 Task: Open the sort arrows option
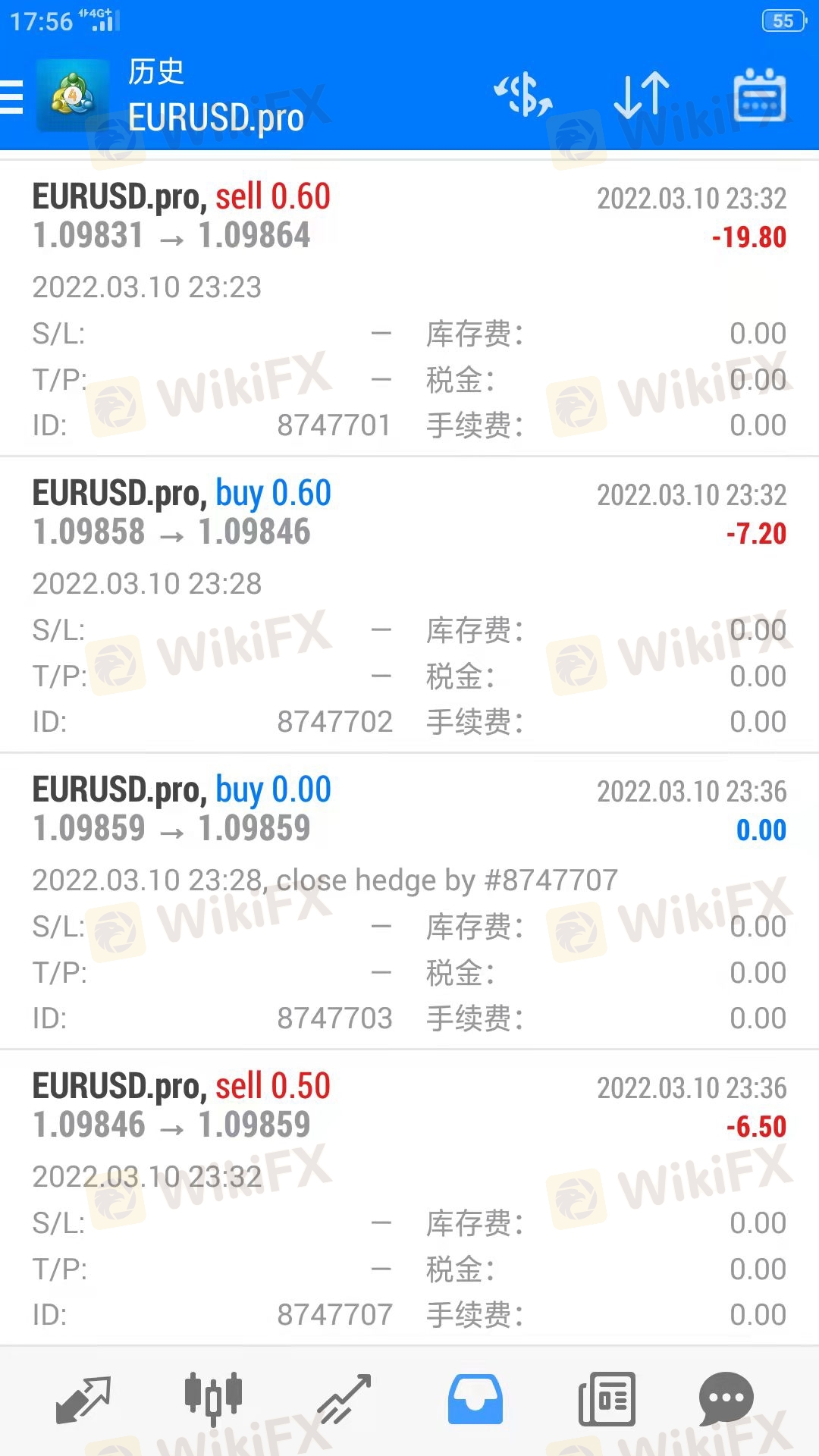coord(642,96)
